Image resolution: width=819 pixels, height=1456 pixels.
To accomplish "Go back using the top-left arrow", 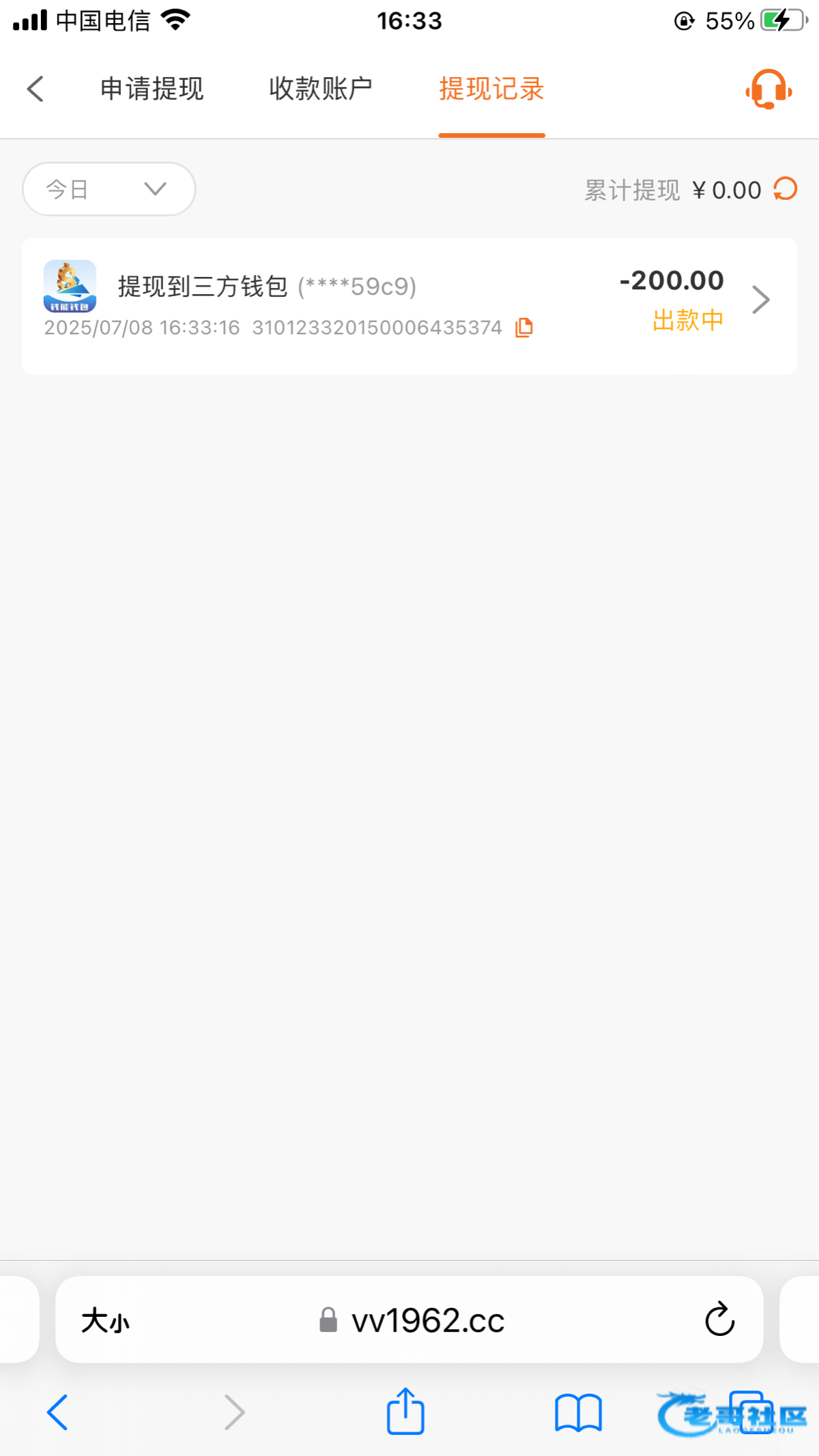I will click(35, 89).
